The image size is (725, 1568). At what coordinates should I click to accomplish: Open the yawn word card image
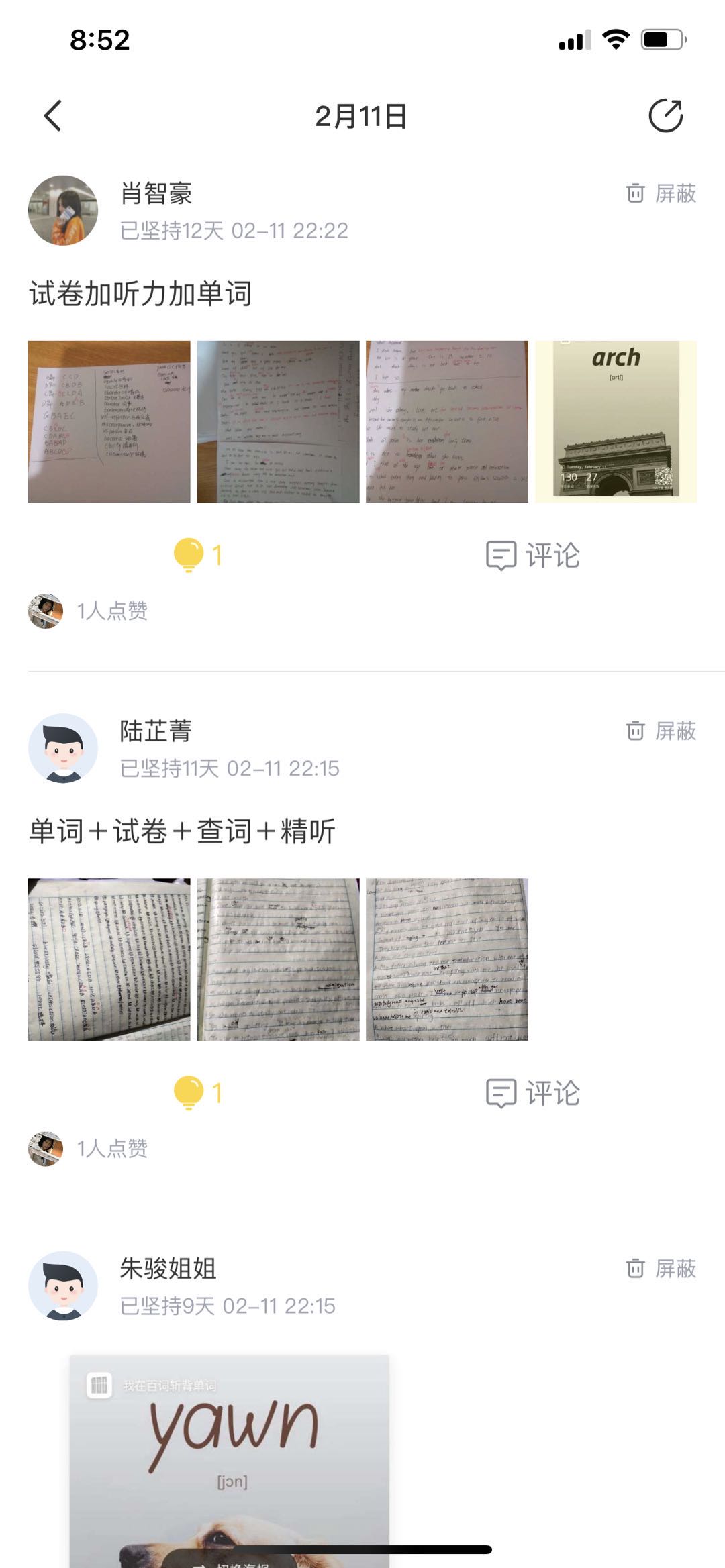point(229,1456)
